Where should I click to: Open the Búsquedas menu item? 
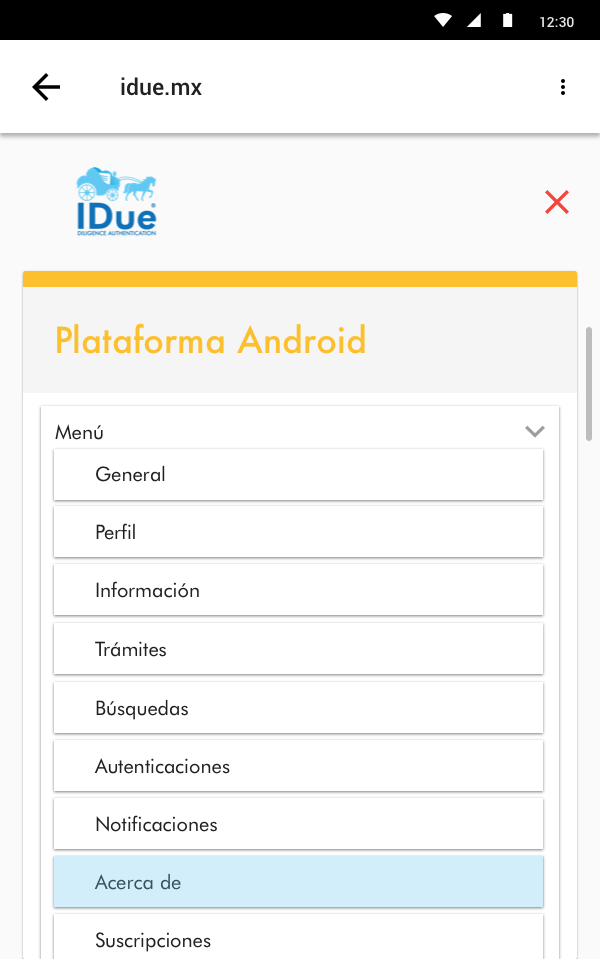tap(298, 709)
